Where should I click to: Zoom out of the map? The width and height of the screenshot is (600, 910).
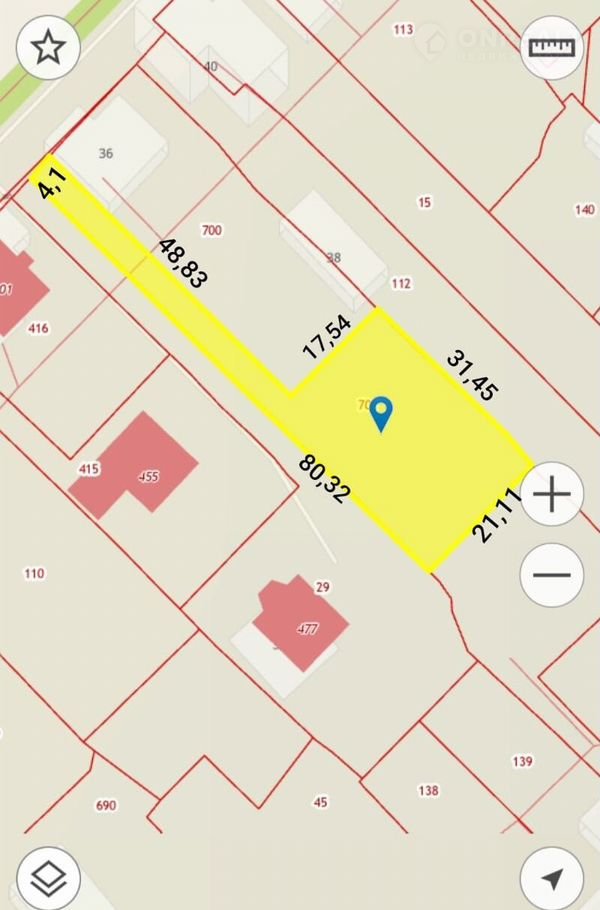552,575
